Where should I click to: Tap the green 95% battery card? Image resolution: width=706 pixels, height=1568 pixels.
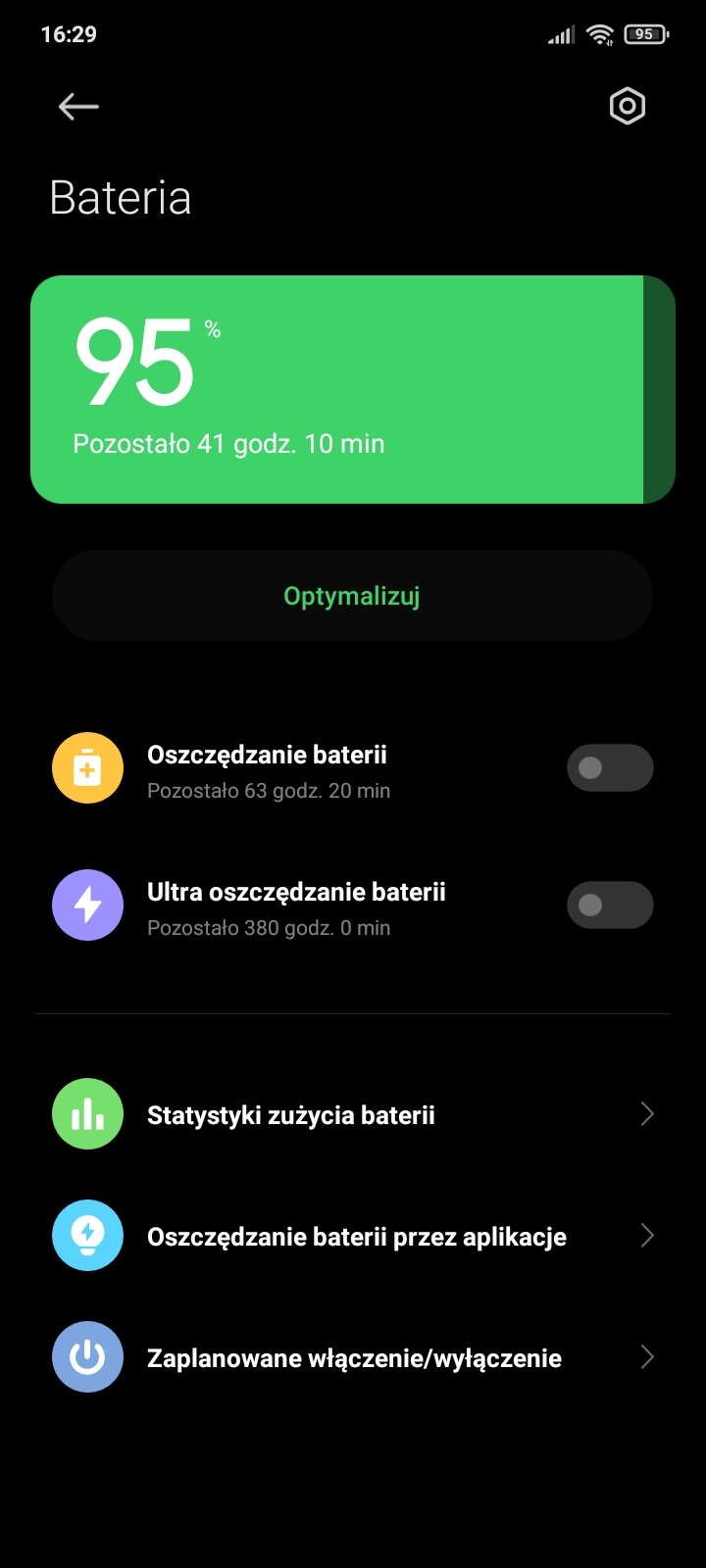(x=353, y=389)
